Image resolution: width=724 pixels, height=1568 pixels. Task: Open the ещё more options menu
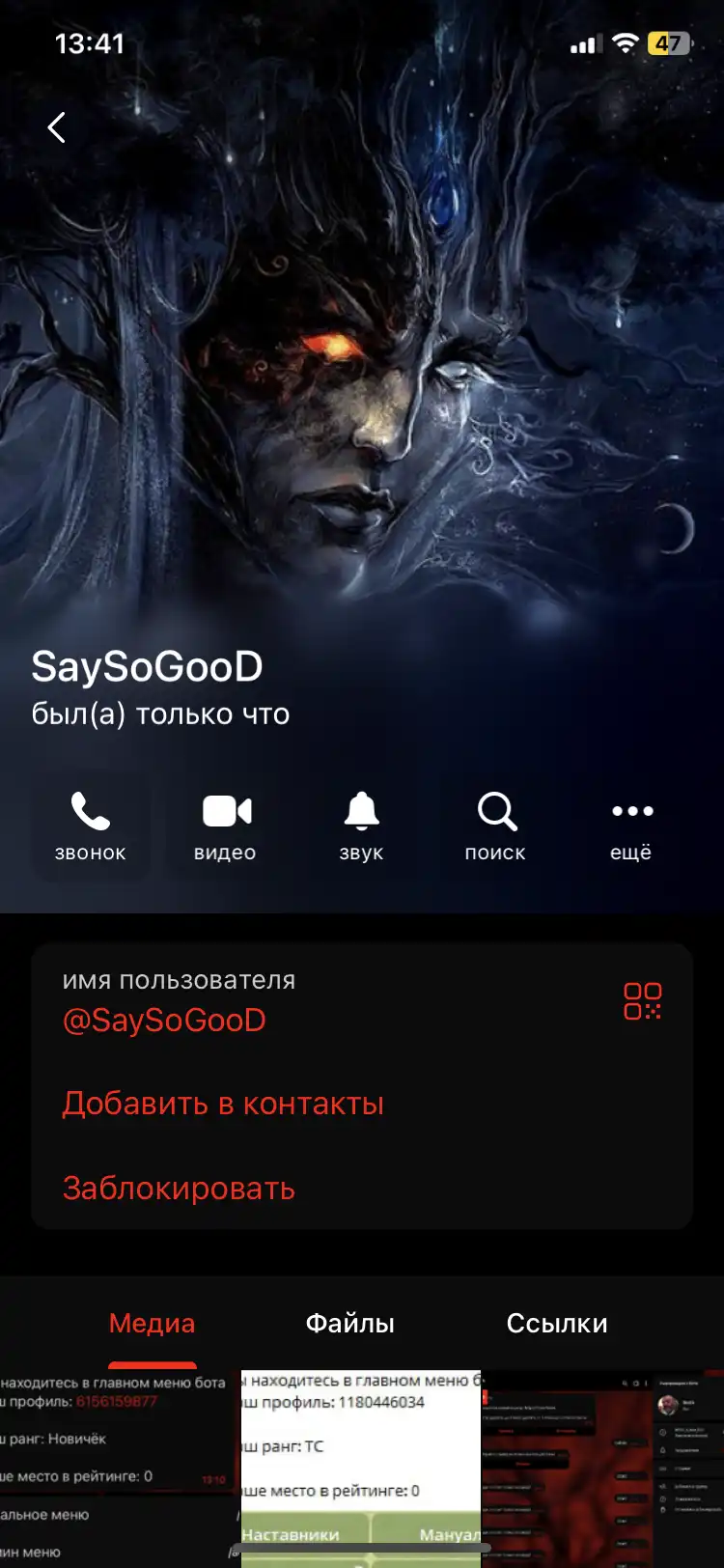pyautogui.click(x=631, y=826)
